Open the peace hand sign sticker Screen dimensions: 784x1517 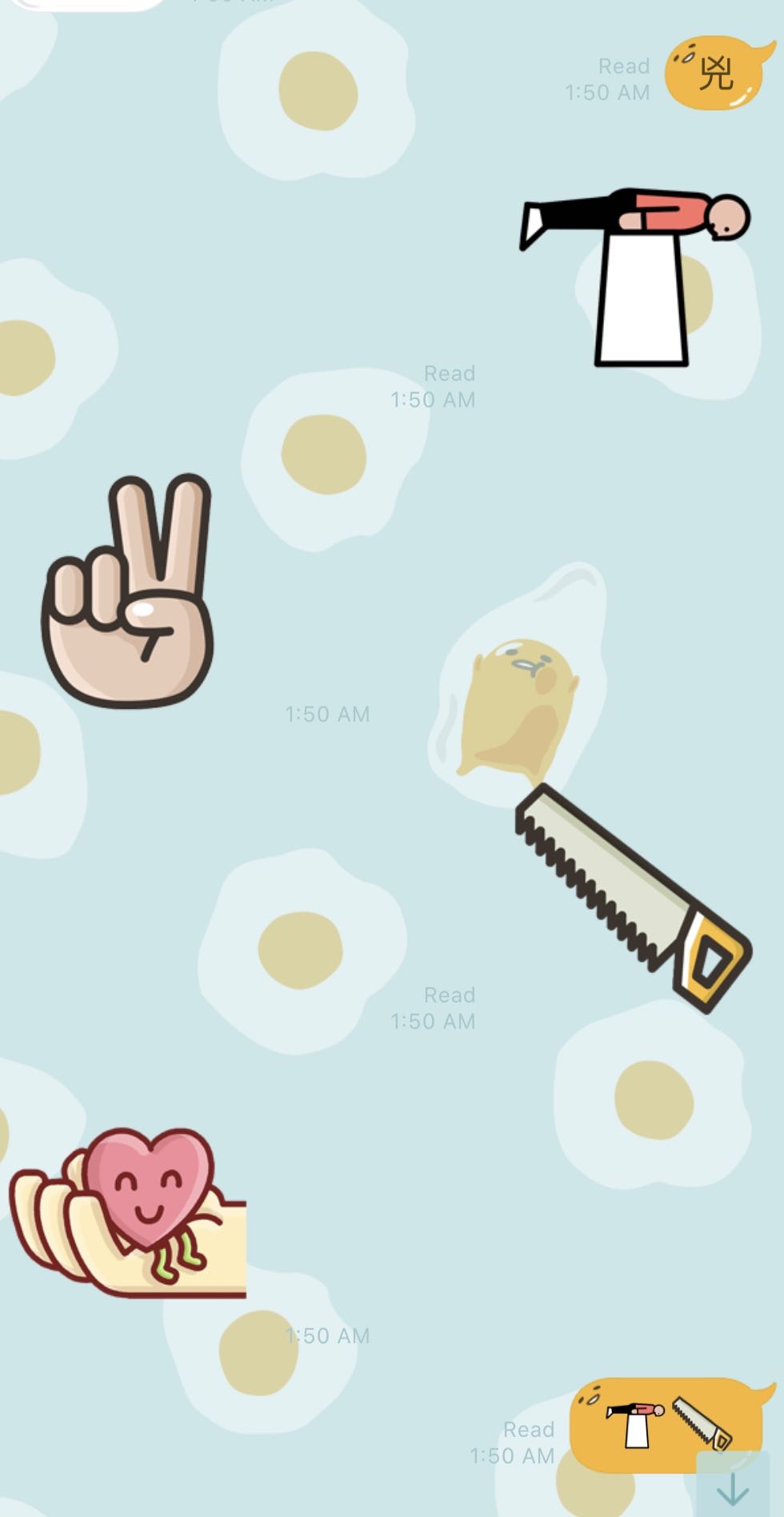coord(129,592)
